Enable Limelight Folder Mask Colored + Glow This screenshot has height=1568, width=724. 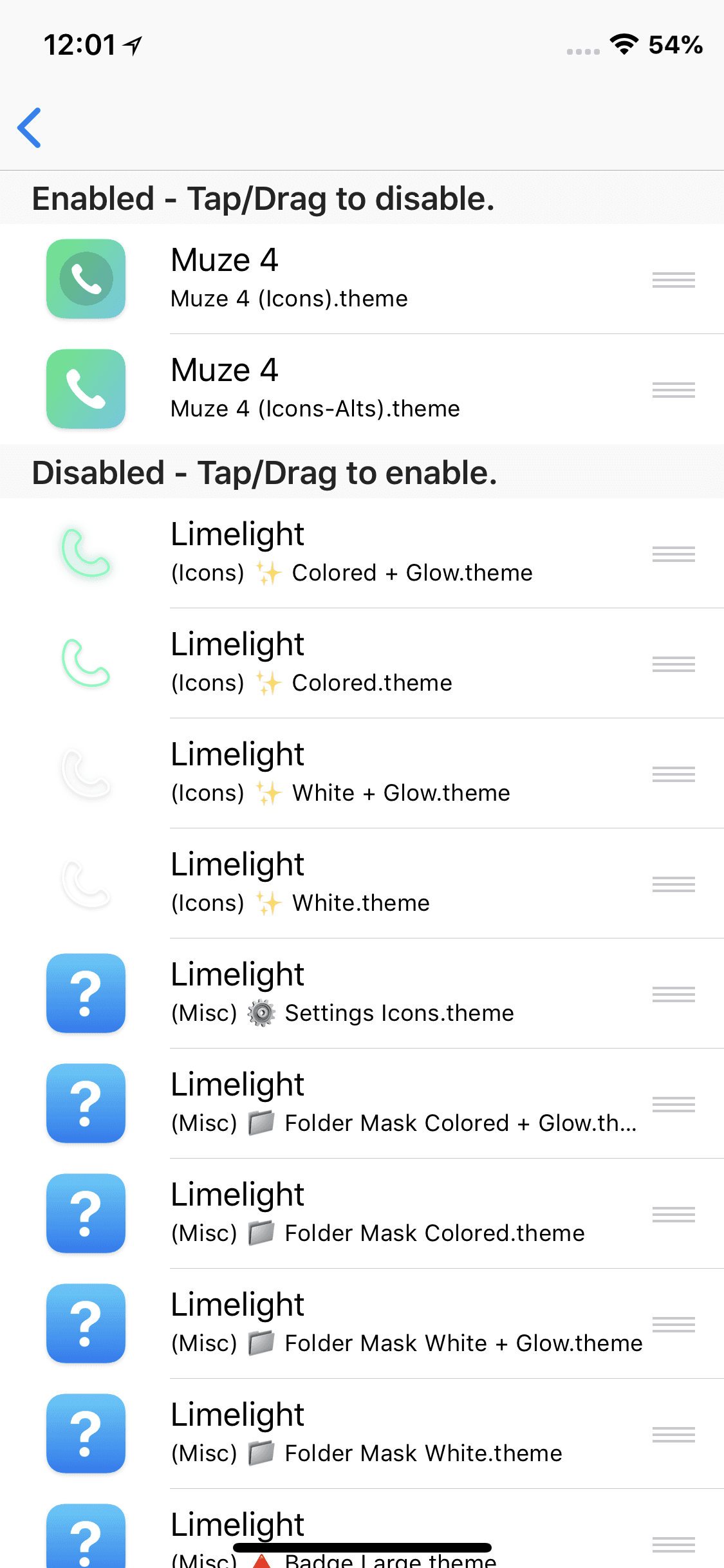point(362,1103)
